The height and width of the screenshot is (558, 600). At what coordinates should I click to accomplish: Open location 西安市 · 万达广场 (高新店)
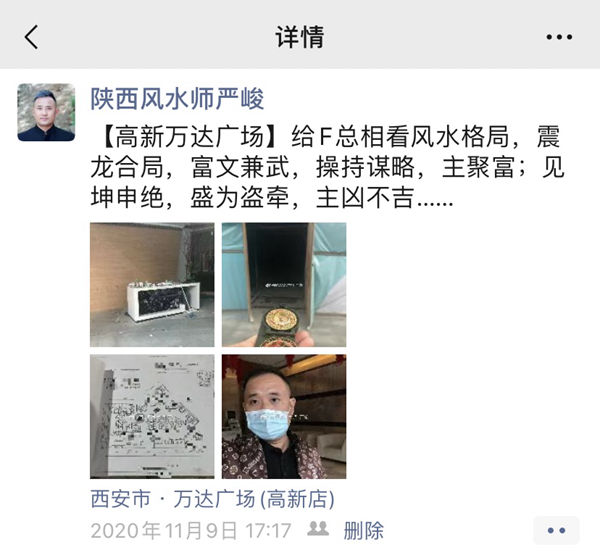click(x=212, y=498)
